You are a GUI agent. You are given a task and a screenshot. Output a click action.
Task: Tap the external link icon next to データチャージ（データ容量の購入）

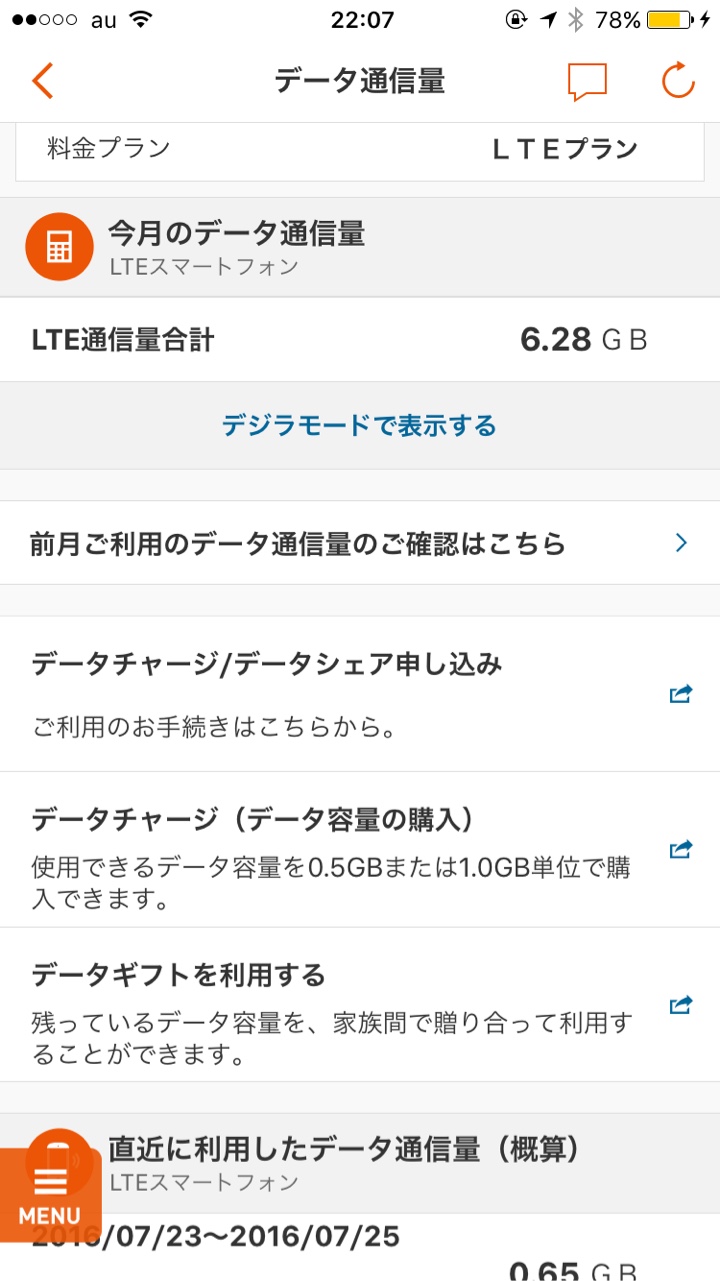(681, 847)
